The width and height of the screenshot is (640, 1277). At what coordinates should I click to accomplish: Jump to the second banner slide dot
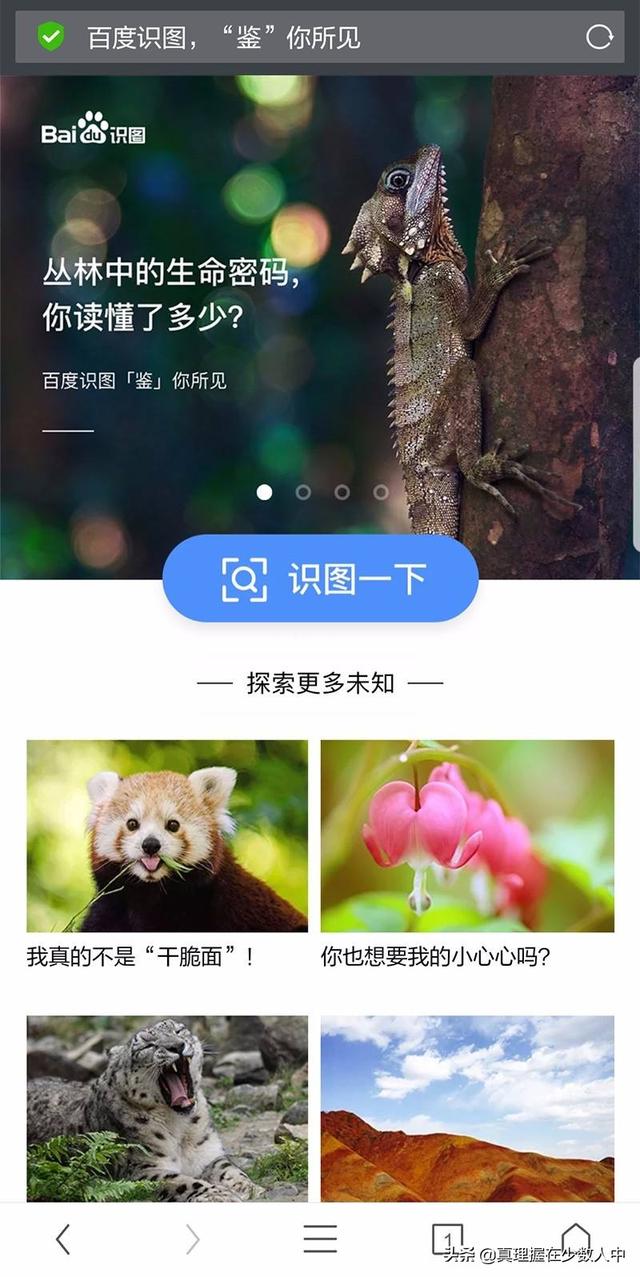303,492
